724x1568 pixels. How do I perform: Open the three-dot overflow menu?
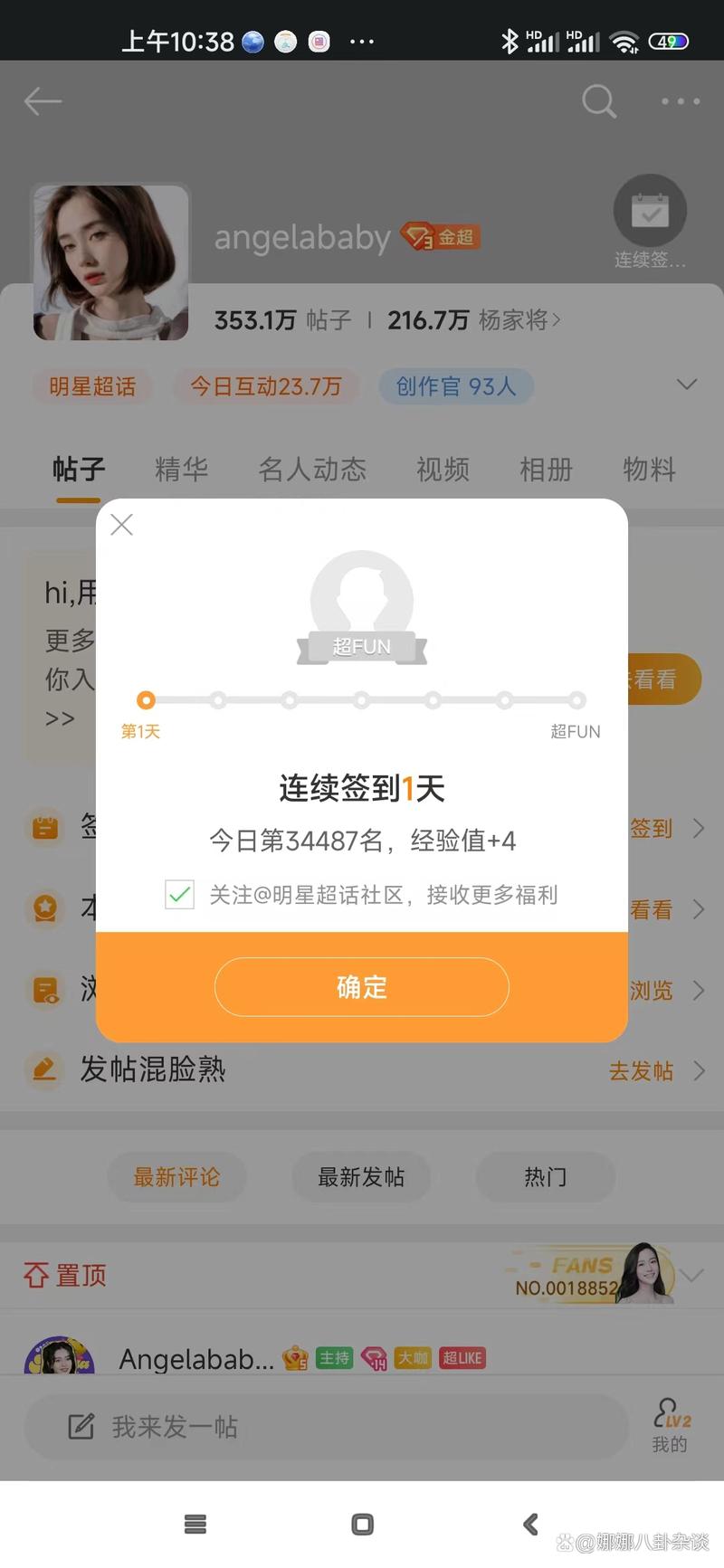click(680, 101)
